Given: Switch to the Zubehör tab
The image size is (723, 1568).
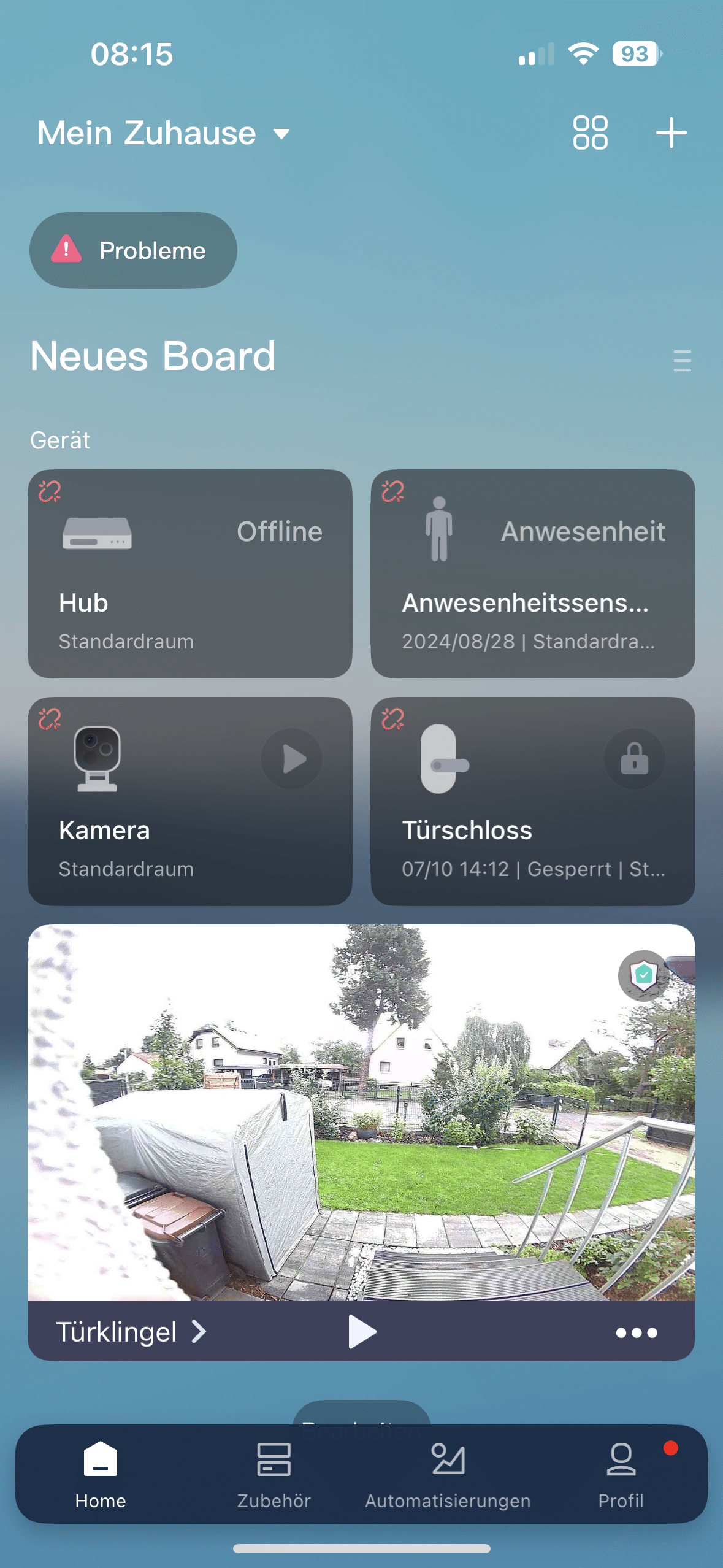Looking at the screenshot, I should point(274,1474).
